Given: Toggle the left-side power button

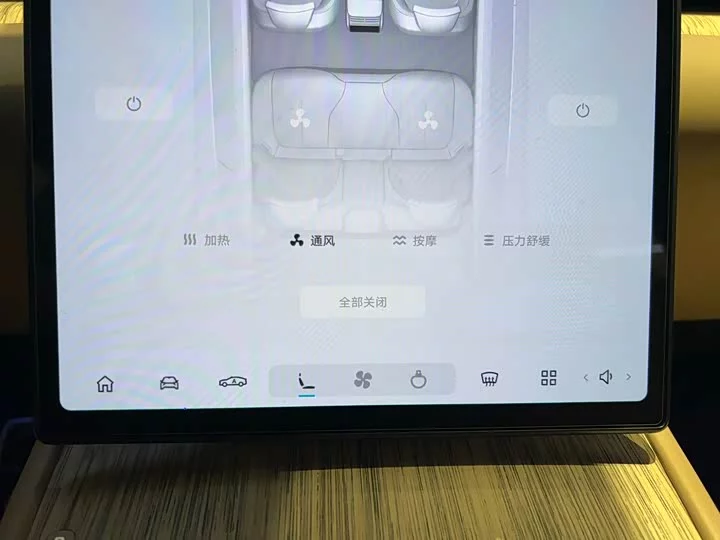Looking at the screenshot, I should (134, 104).
